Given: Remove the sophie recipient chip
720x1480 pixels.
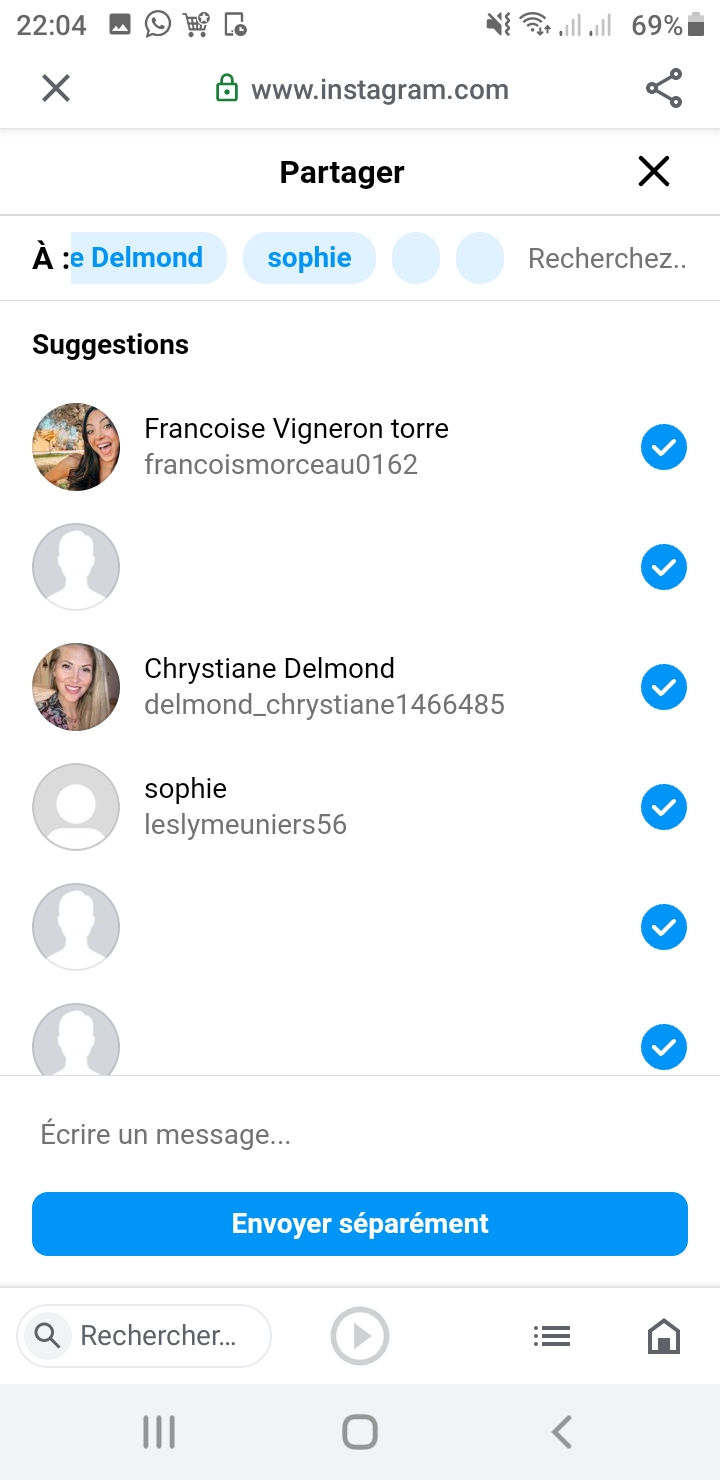Looking at the screenshot, I should tap(309, 258).
